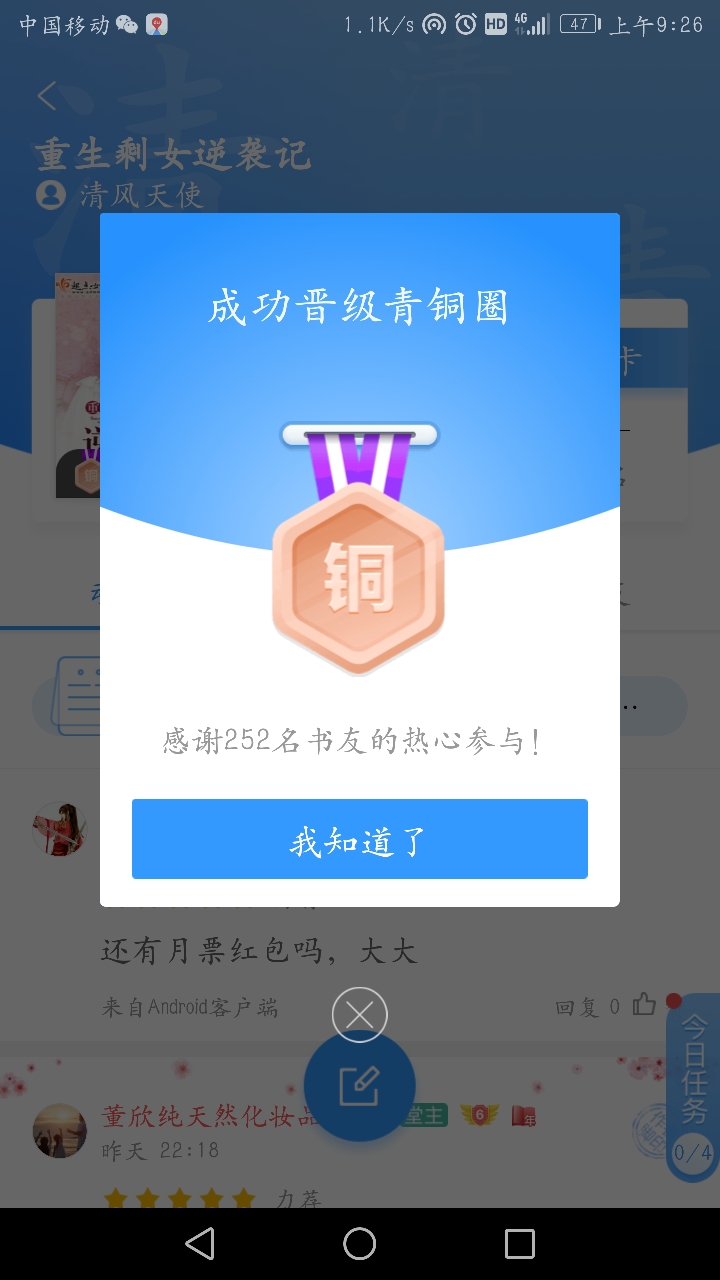Go to the home screen

360,1244
